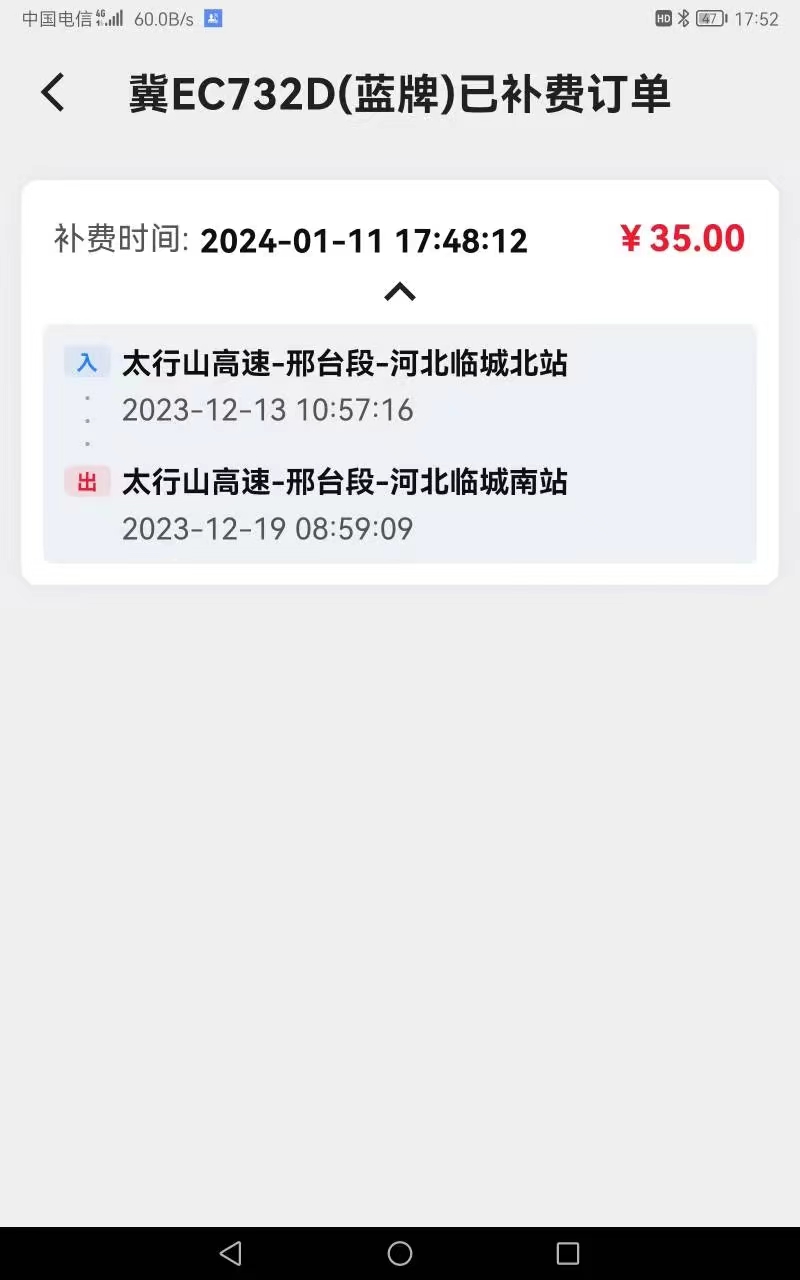
Task: Tap the 冀EC732D(蓝牌)已补费订单 title
Action: click(400, 92)
